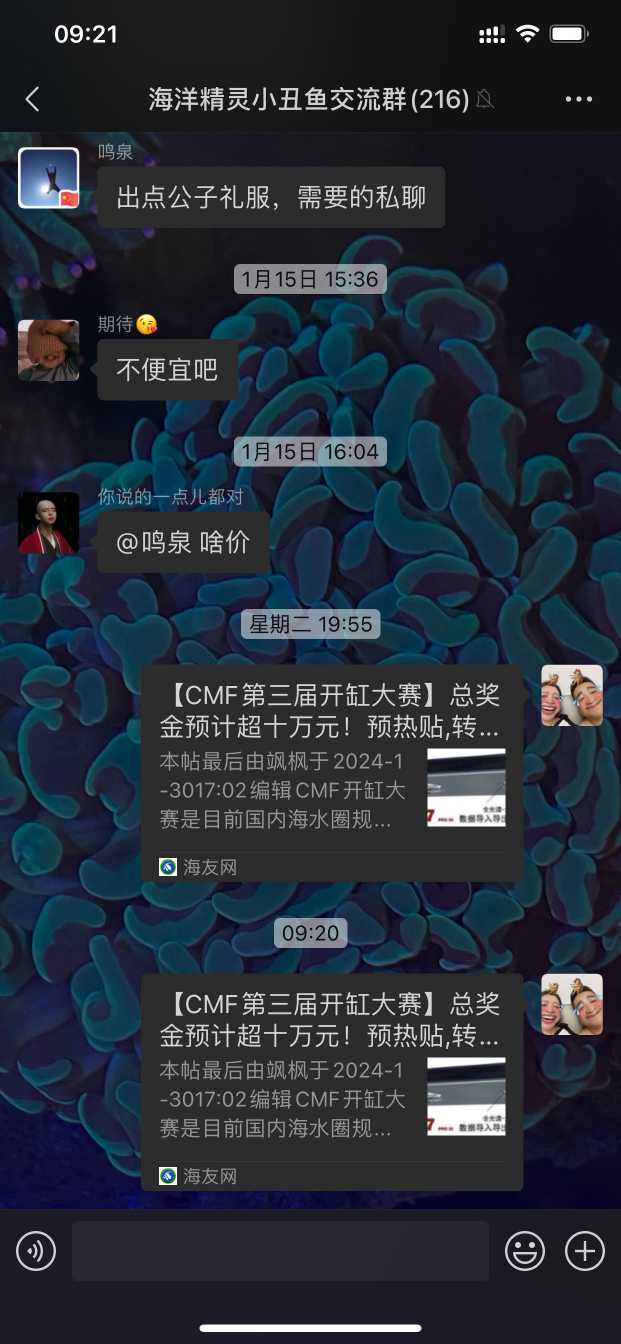Open sender avatar beside the 星期二 19:55 card
Image resolution: width=621 pixels, height=1344 pixels.
pos(572,695)
